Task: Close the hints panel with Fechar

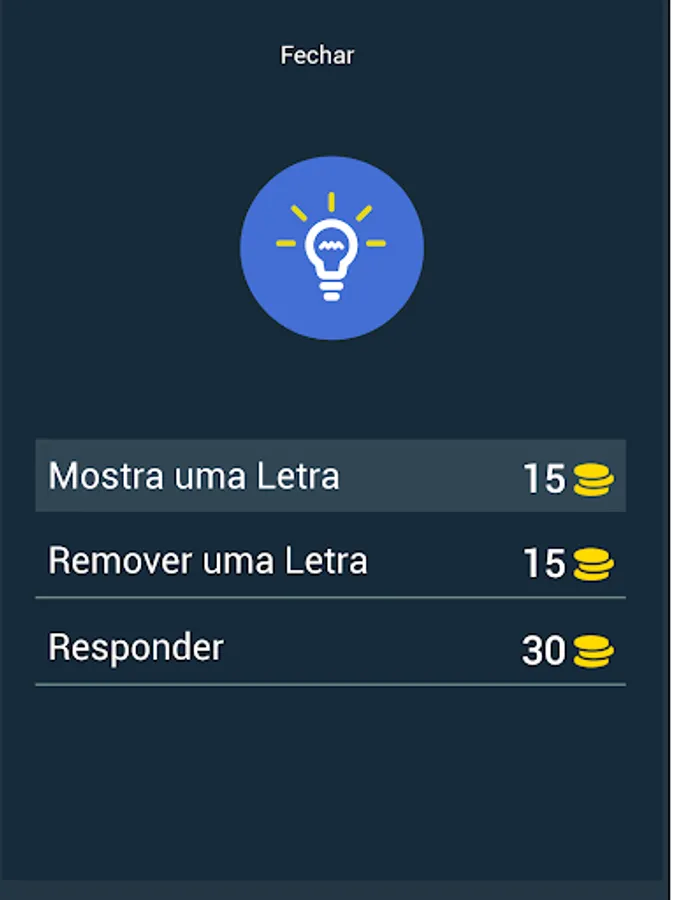Action: point(317,56)
